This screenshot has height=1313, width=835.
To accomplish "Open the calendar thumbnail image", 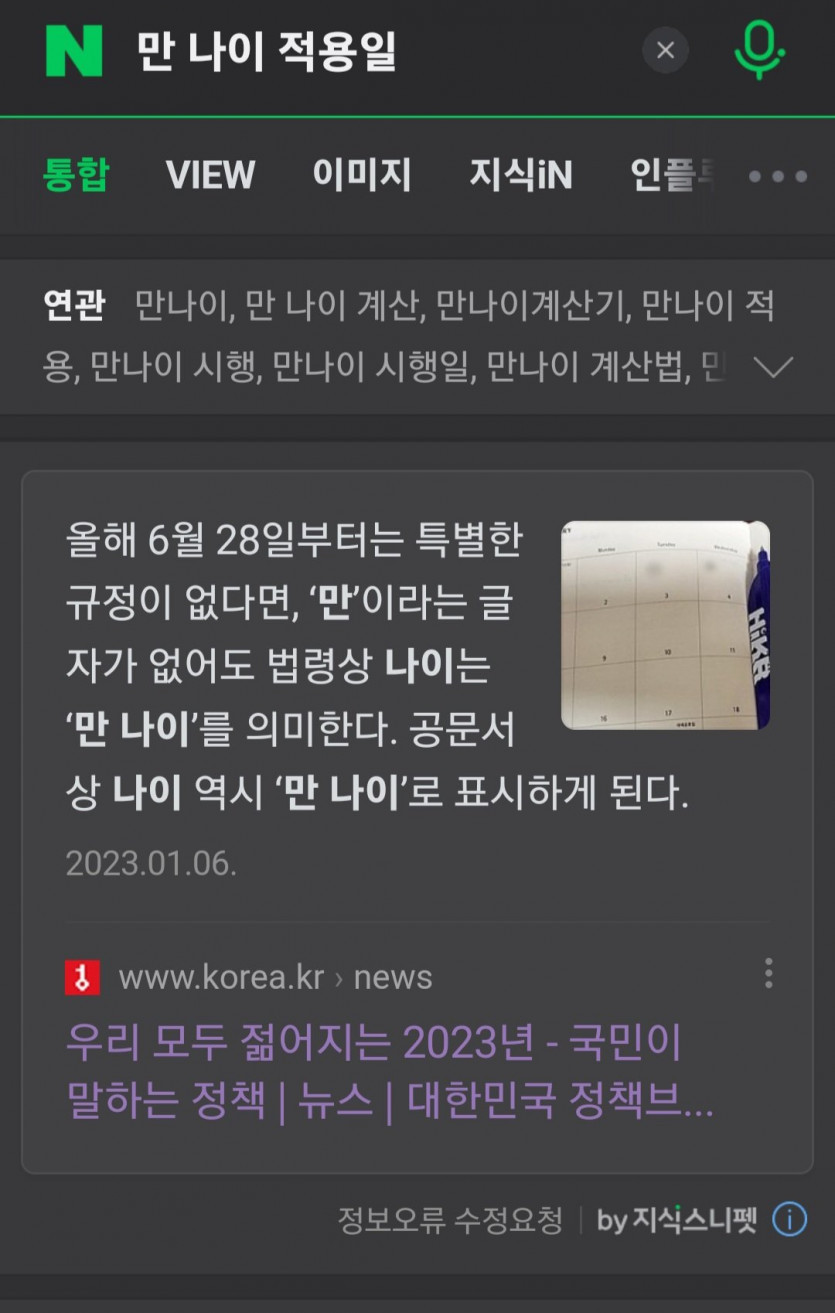I will tap(665, 625).
